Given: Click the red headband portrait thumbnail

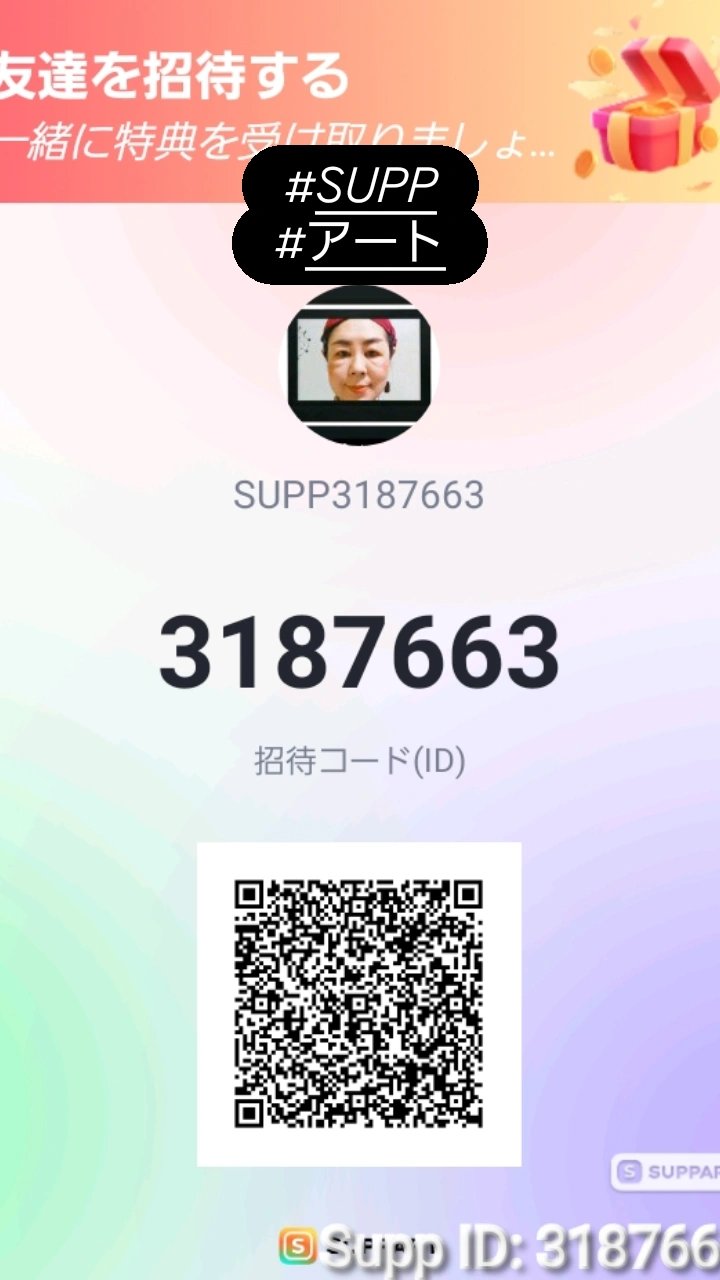Looking at the screenshot, I should [x=360, y=360].
